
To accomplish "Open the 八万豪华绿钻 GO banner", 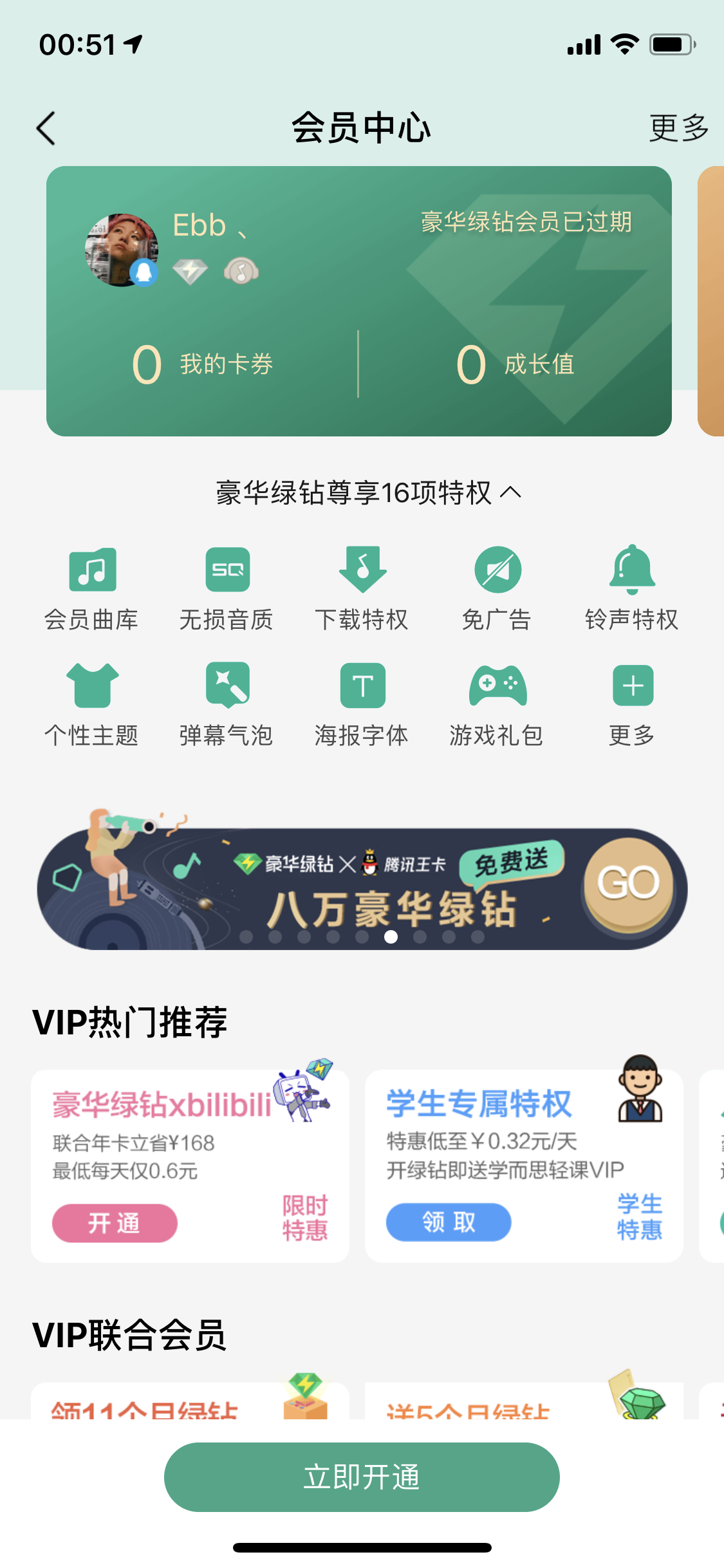I will [x=628, y=884].
